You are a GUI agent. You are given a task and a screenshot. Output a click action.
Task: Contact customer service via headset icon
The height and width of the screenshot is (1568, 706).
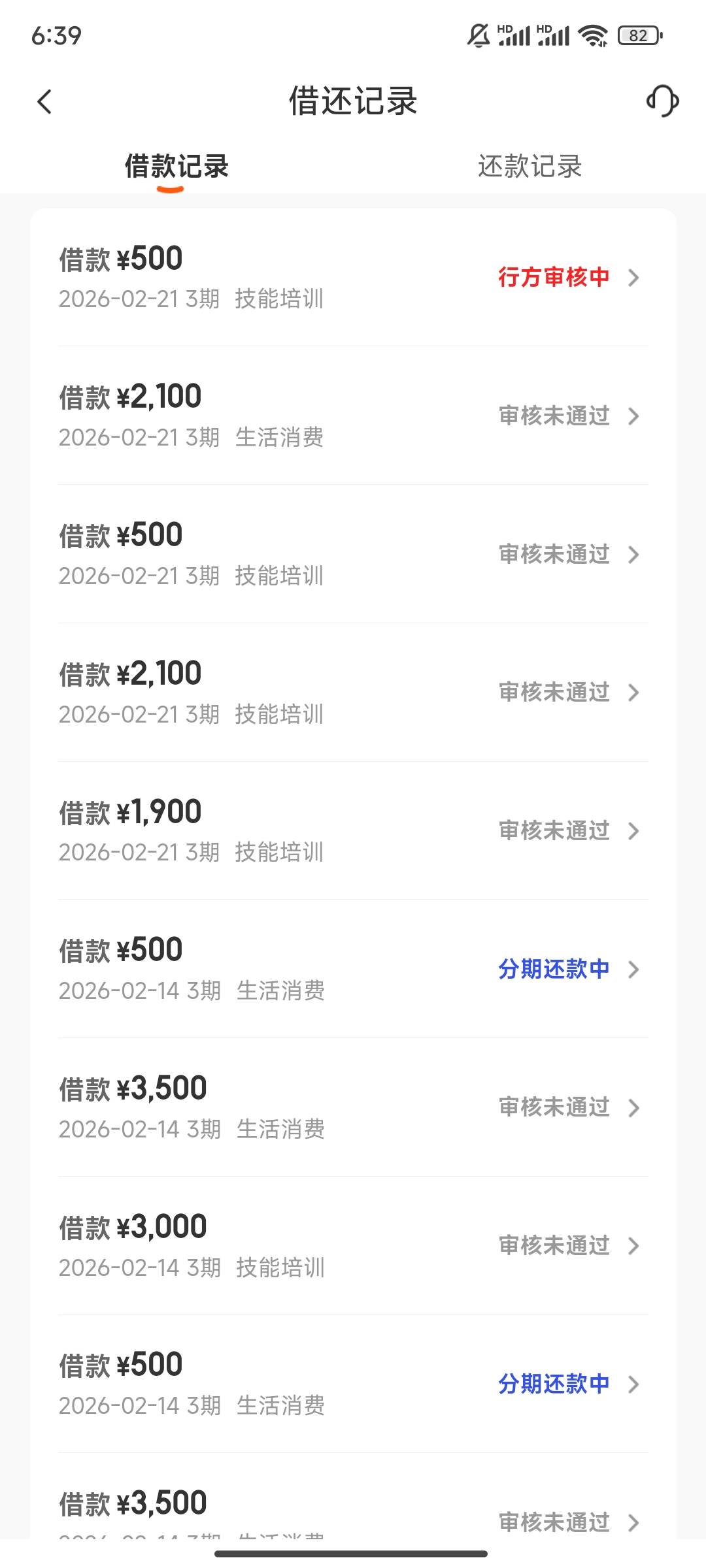[662, 101]
